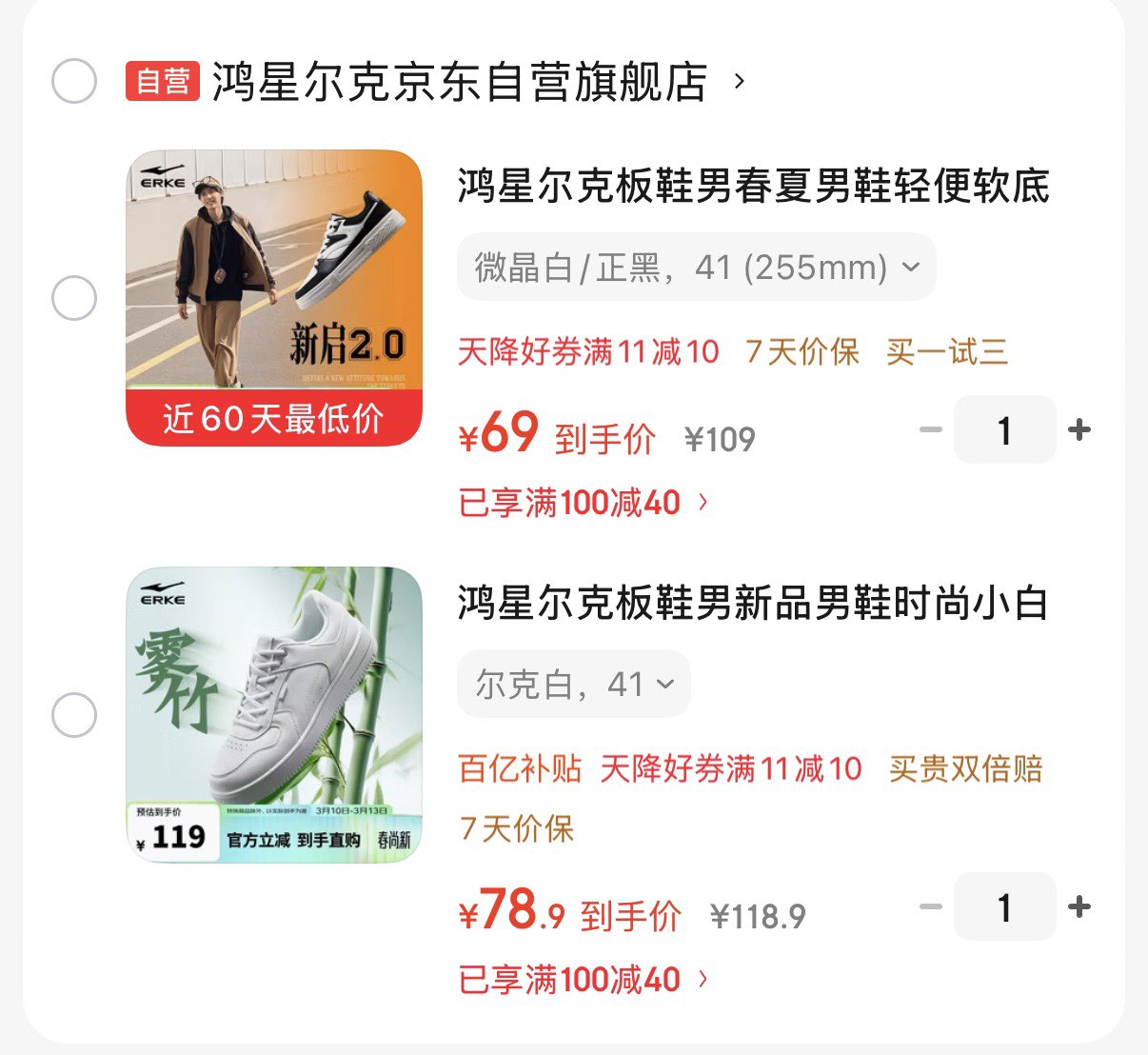Increase quantity of the ¥69 shoes

point(1079,430)
